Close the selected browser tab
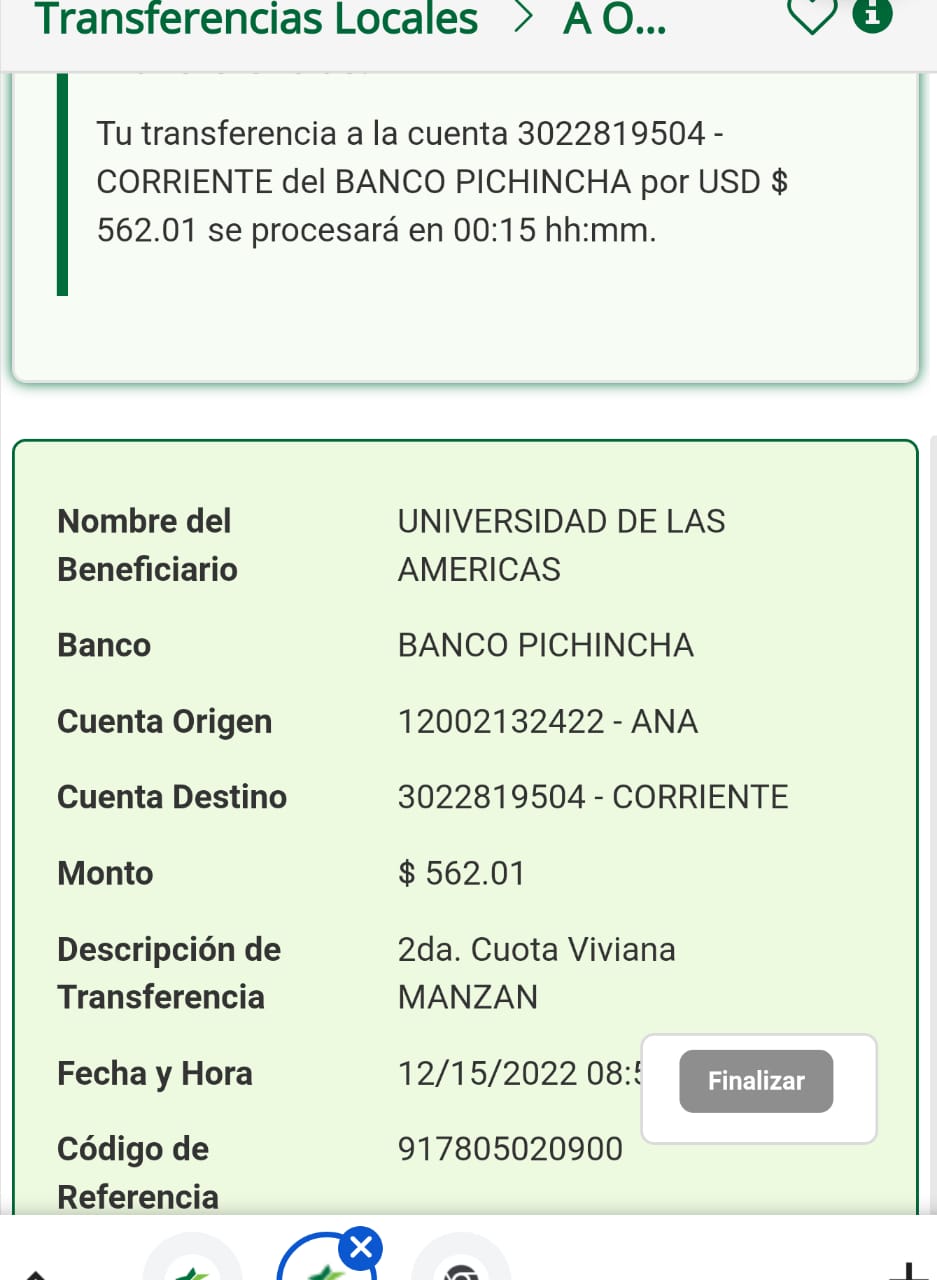Image resolution: width=937 pixels, height=1280 pixels. [361, 1247]
